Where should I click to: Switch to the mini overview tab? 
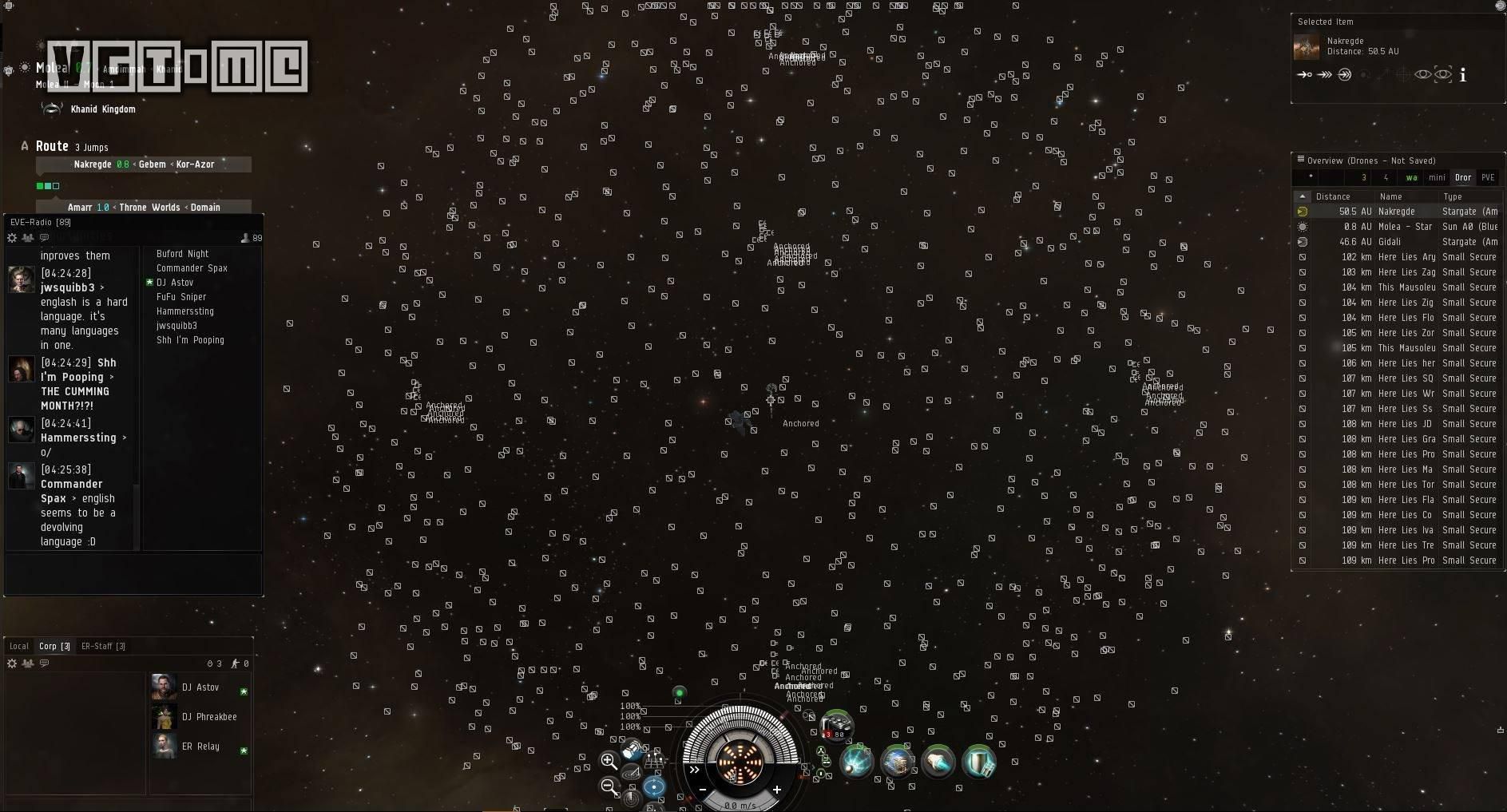coord(1437,177)
